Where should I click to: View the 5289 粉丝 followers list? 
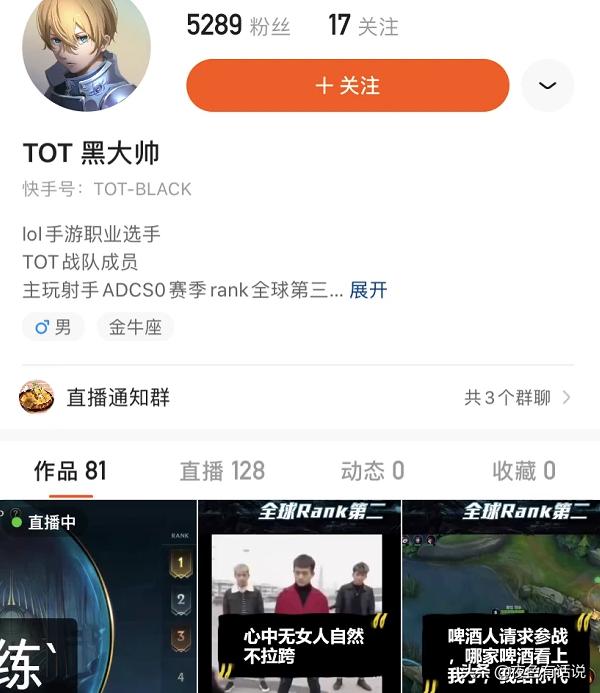(238, 25)
